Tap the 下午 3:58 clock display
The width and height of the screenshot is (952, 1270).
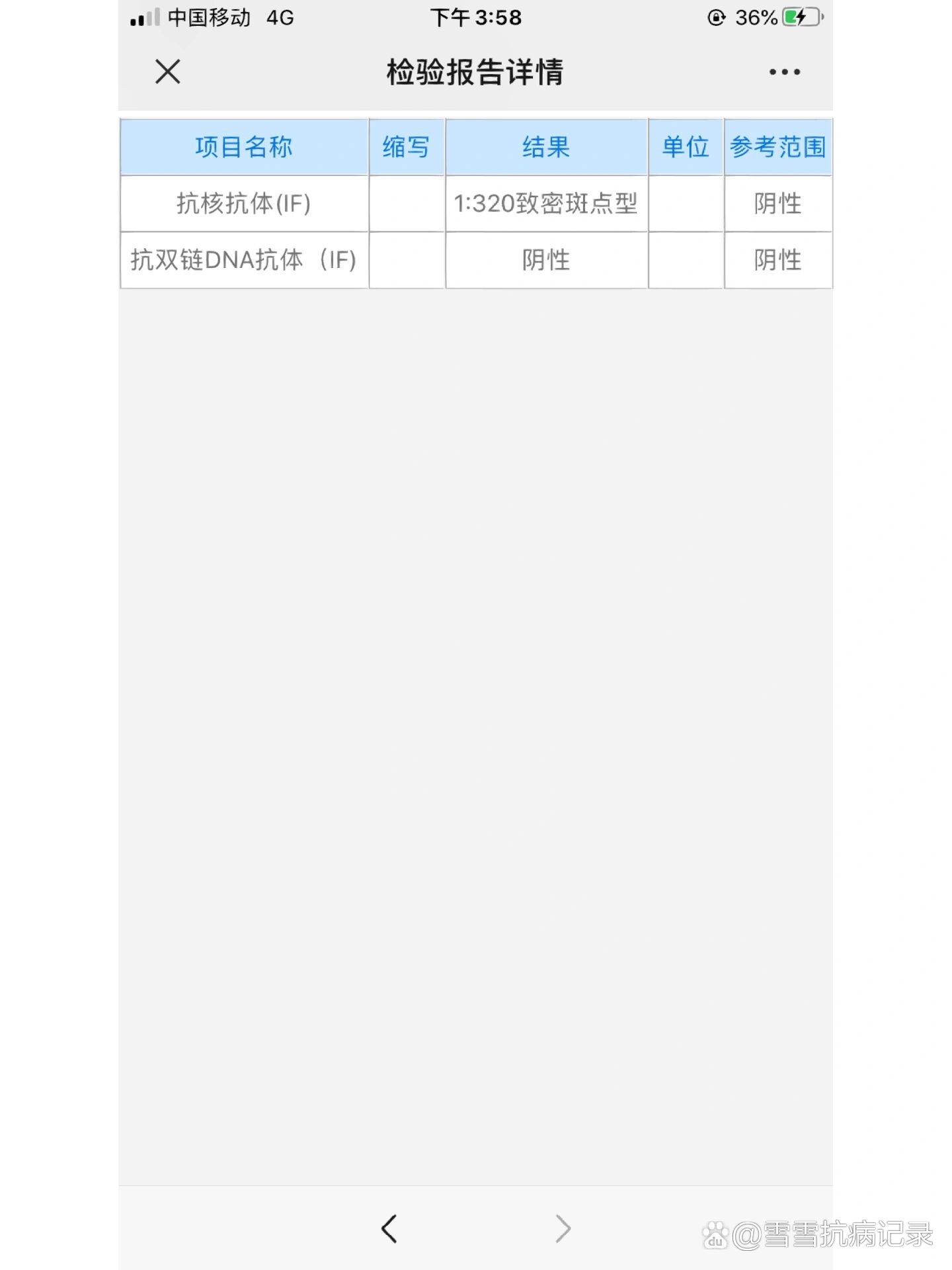[474, 18]
